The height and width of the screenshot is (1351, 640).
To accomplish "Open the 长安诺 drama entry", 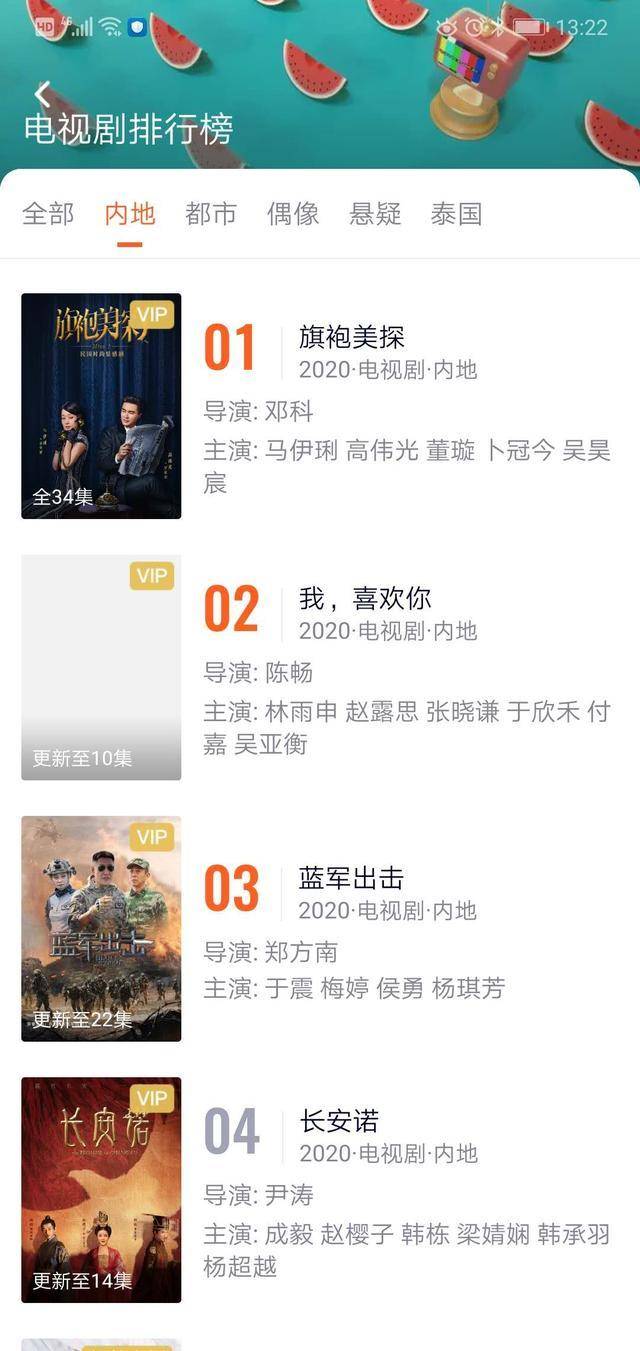I will (340, 1121).
